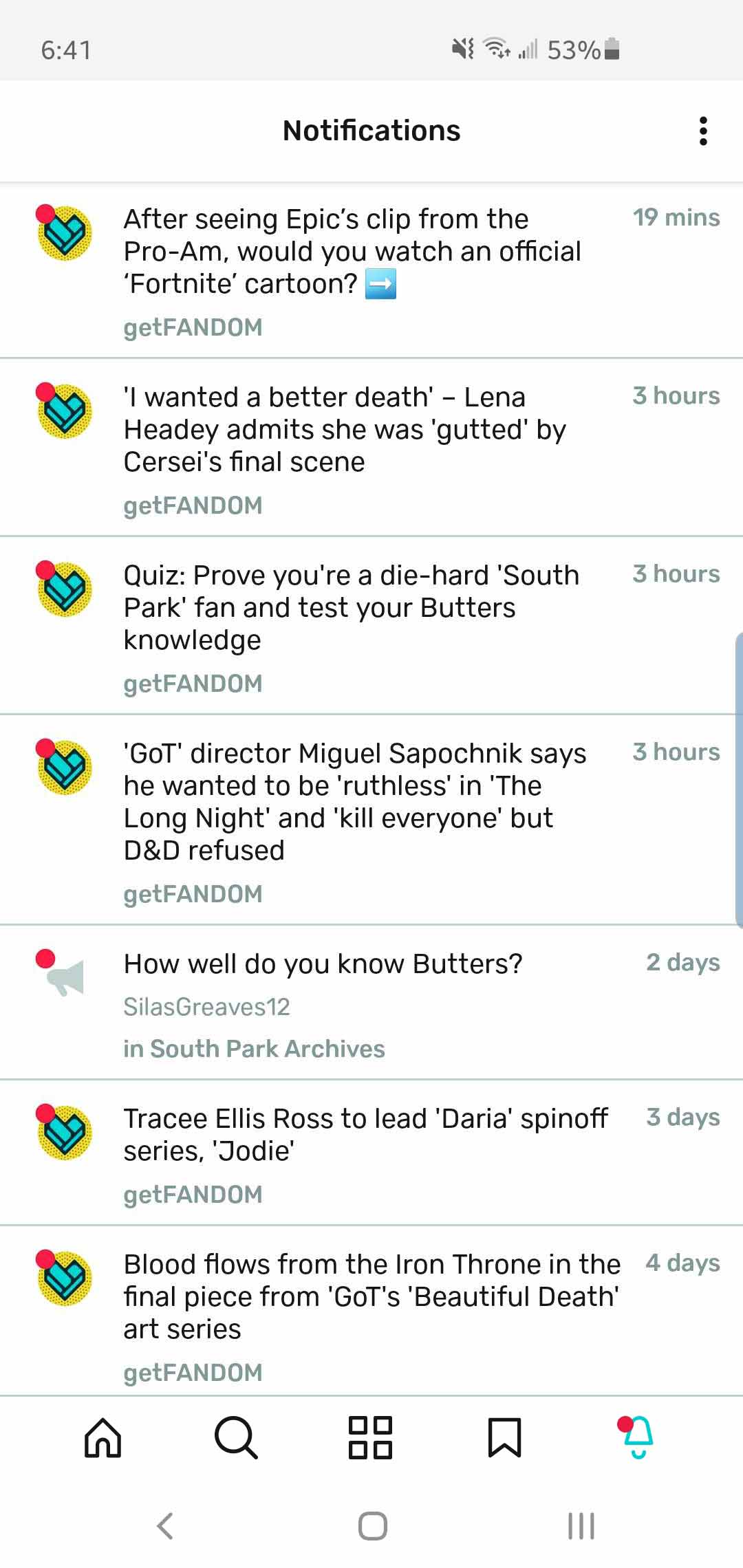Go to the Home tab
The image size is (743, 1568).
[x=103, y=1437]
